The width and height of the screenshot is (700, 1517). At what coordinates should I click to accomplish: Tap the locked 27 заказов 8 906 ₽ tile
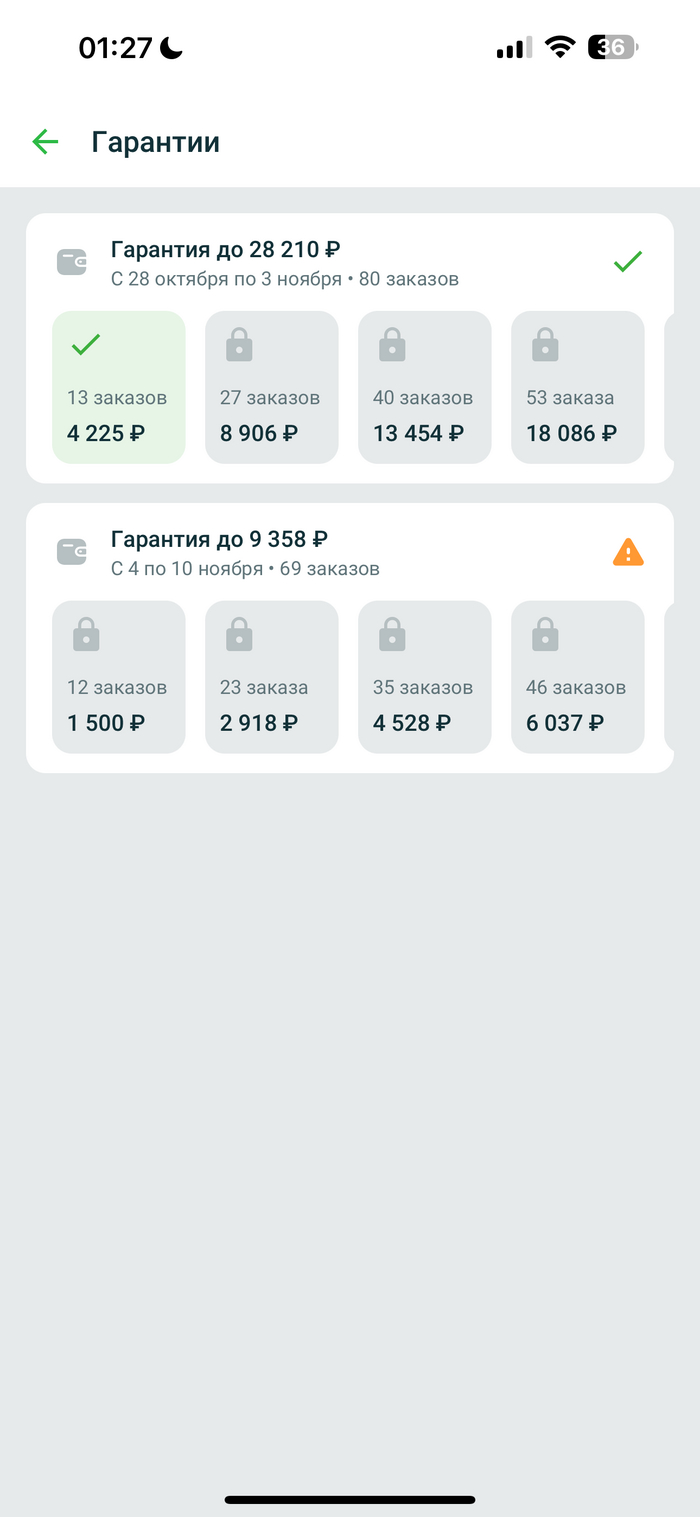272,387
